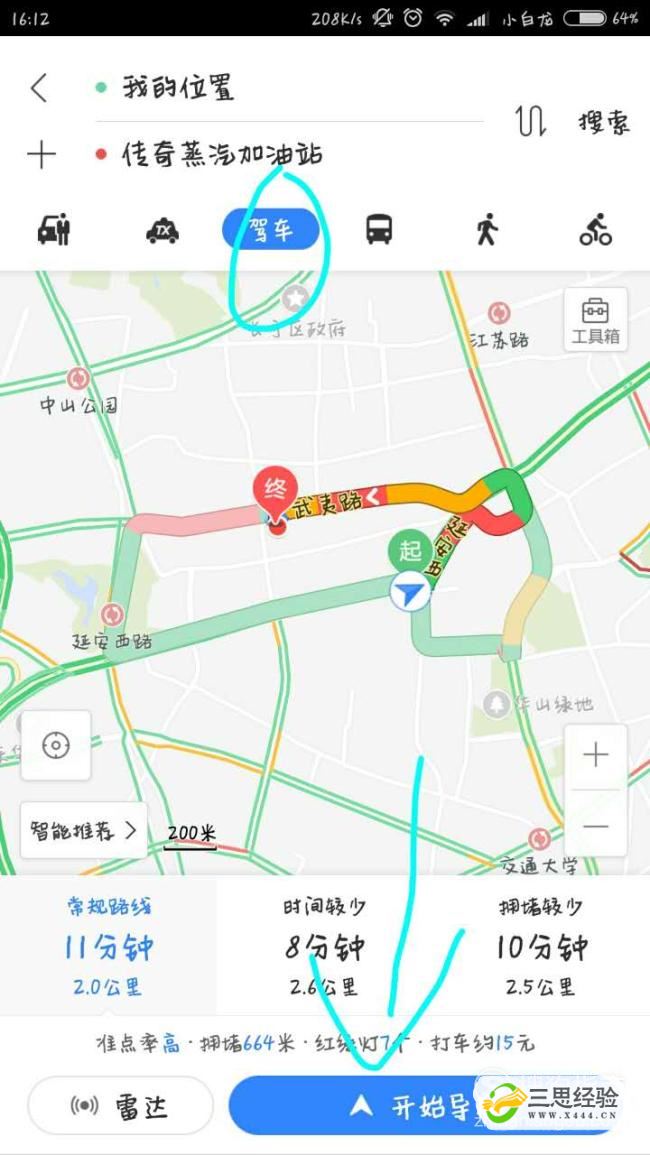The height and width of the screenshot is (1155, 650).
Task: Select the 驾车 driving mode tab
Action: [x=271, y=231]
